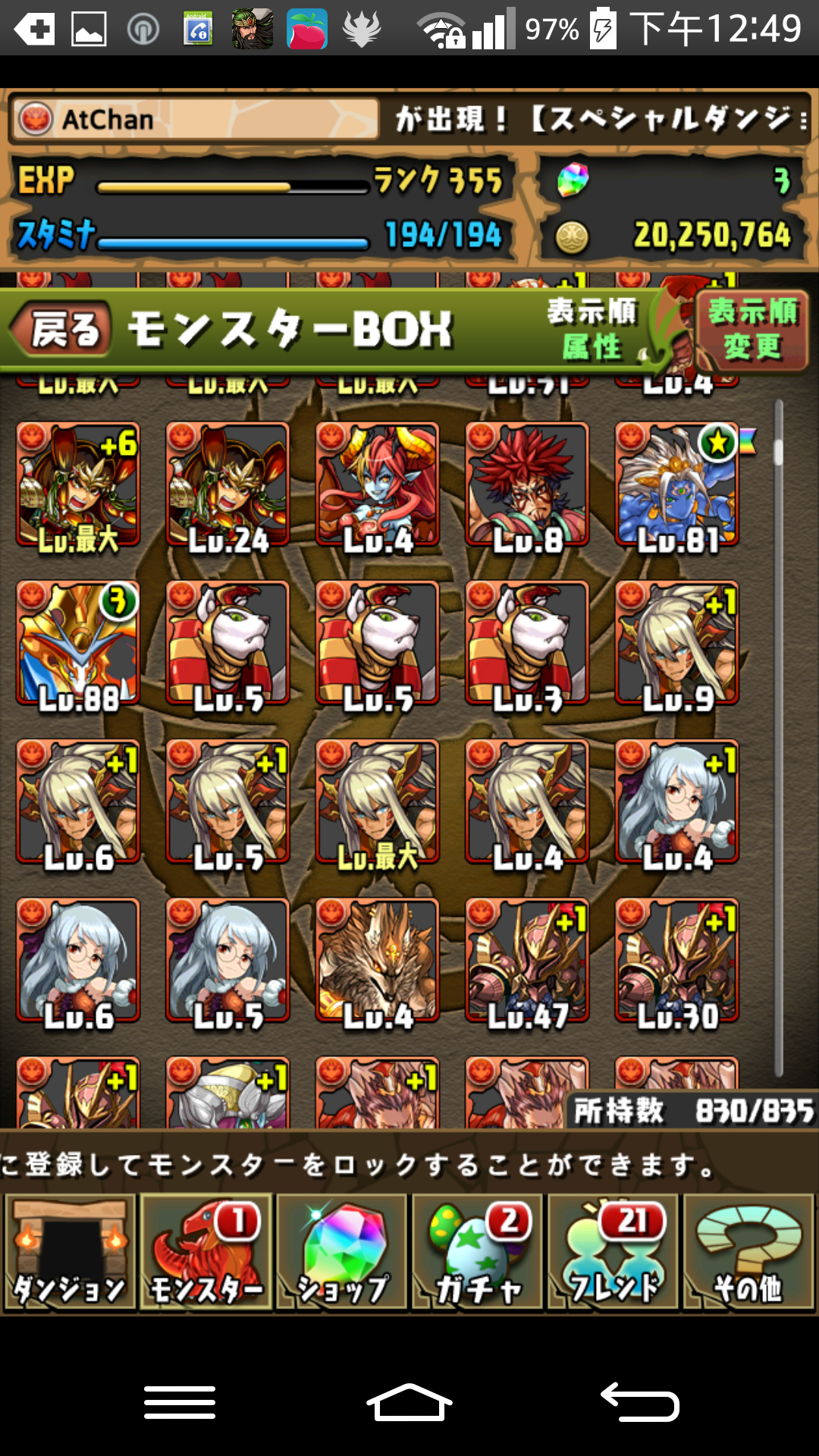Select the golden beast Lv.4 monster card
This screenshot has width=819, height=1456.
[377, 961]
